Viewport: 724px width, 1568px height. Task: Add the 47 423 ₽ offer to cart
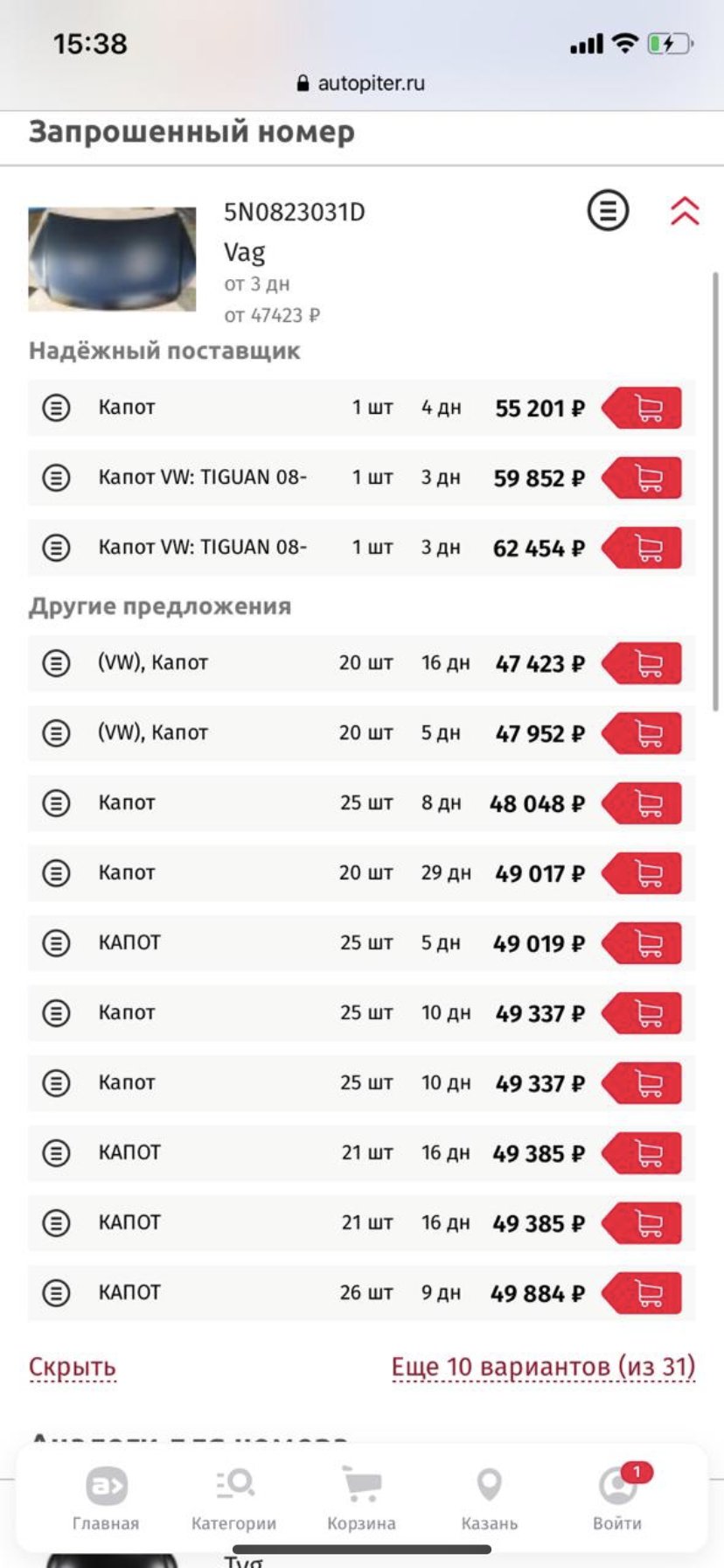tap(644, 664)
